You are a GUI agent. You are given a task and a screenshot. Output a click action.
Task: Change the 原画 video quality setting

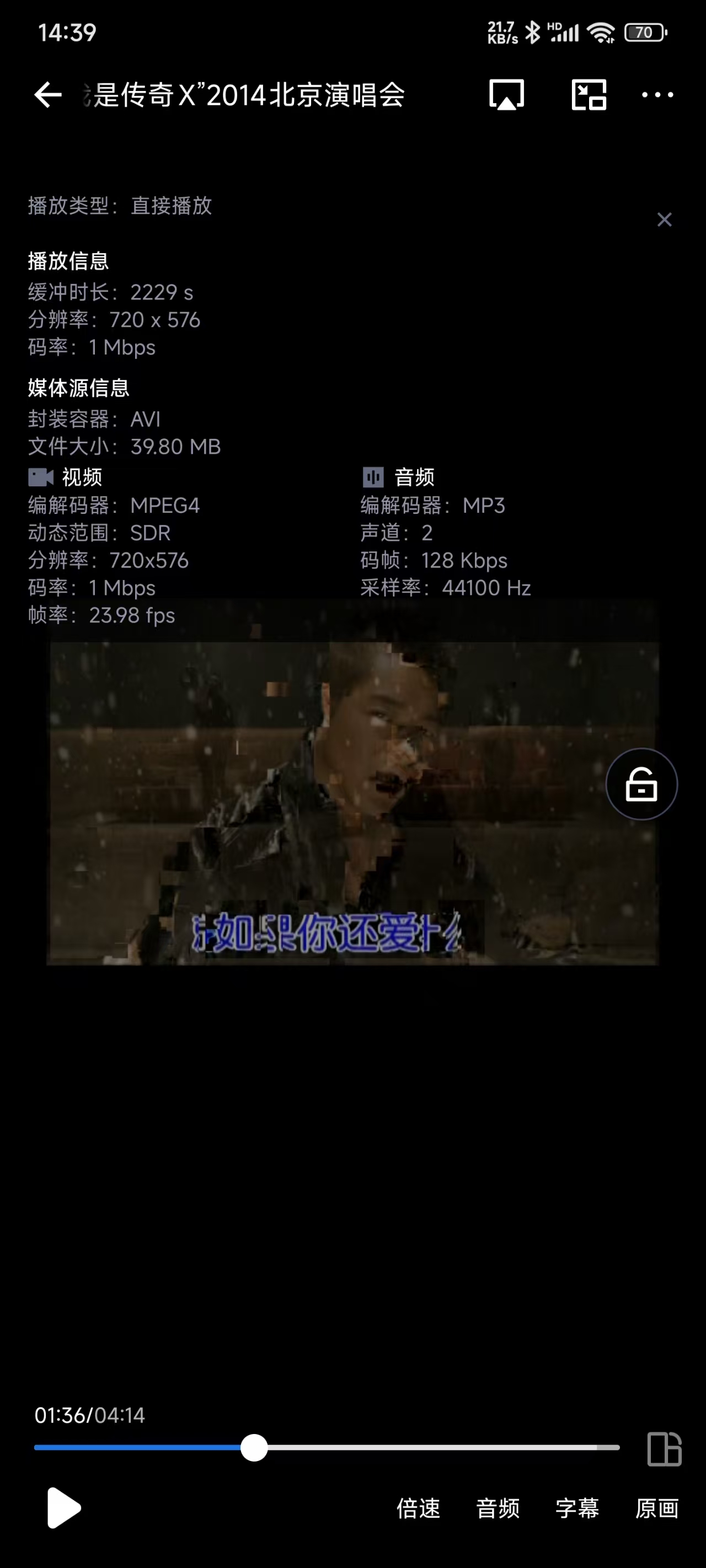point(657,1508)
